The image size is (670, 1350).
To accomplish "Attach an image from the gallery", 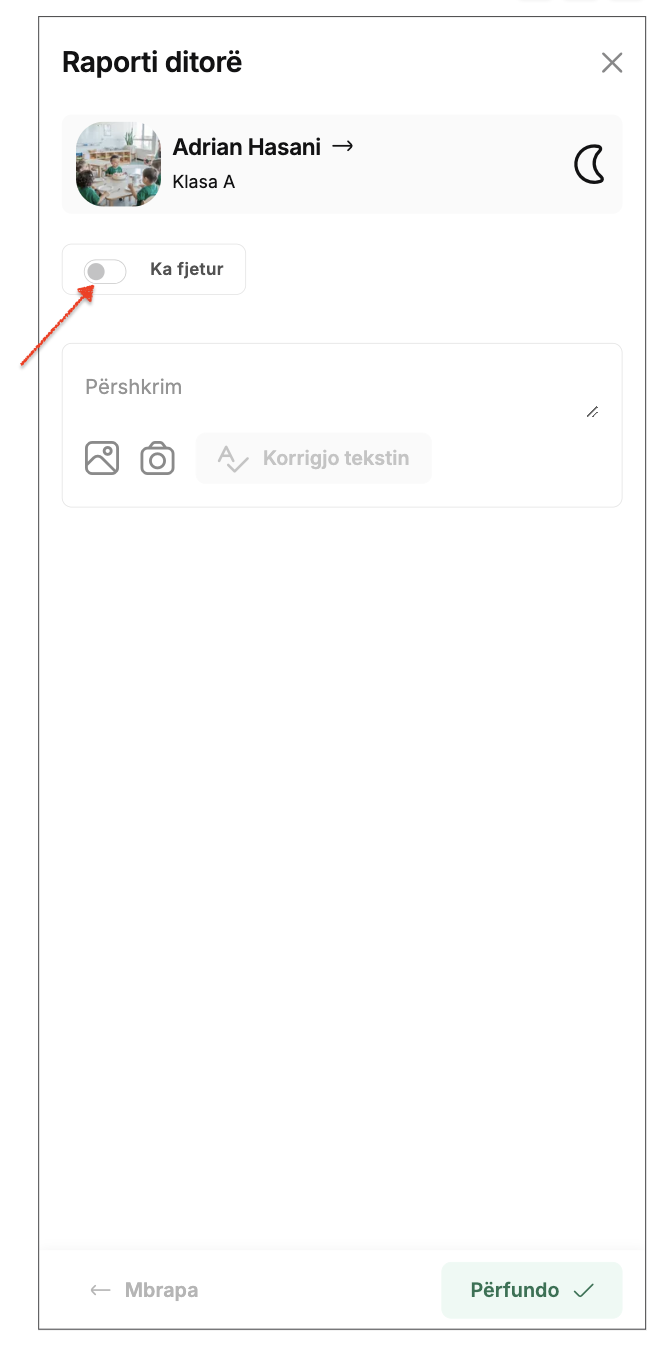I will click(102, 458).
